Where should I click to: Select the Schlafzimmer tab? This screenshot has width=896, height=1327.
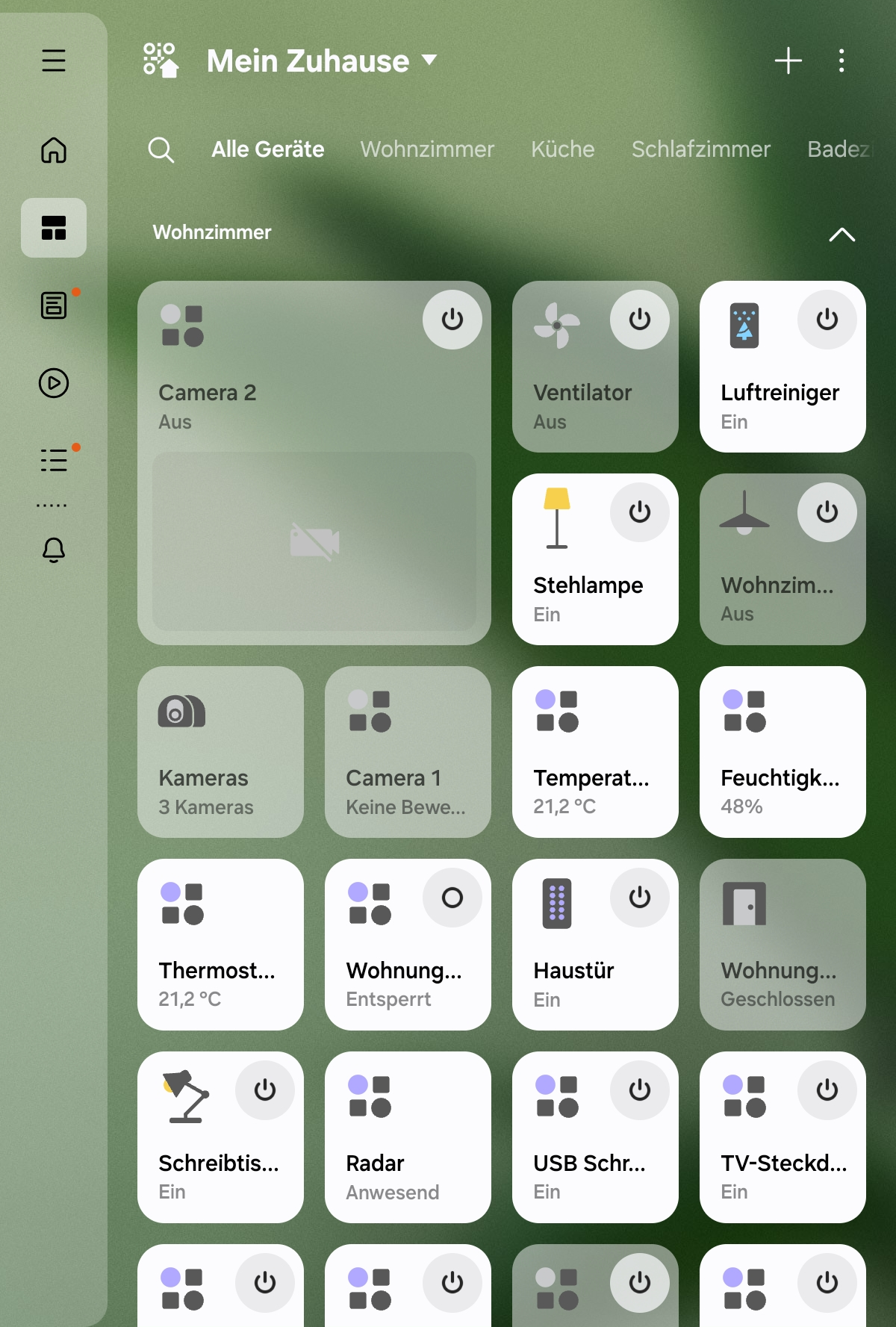point(700,149)
